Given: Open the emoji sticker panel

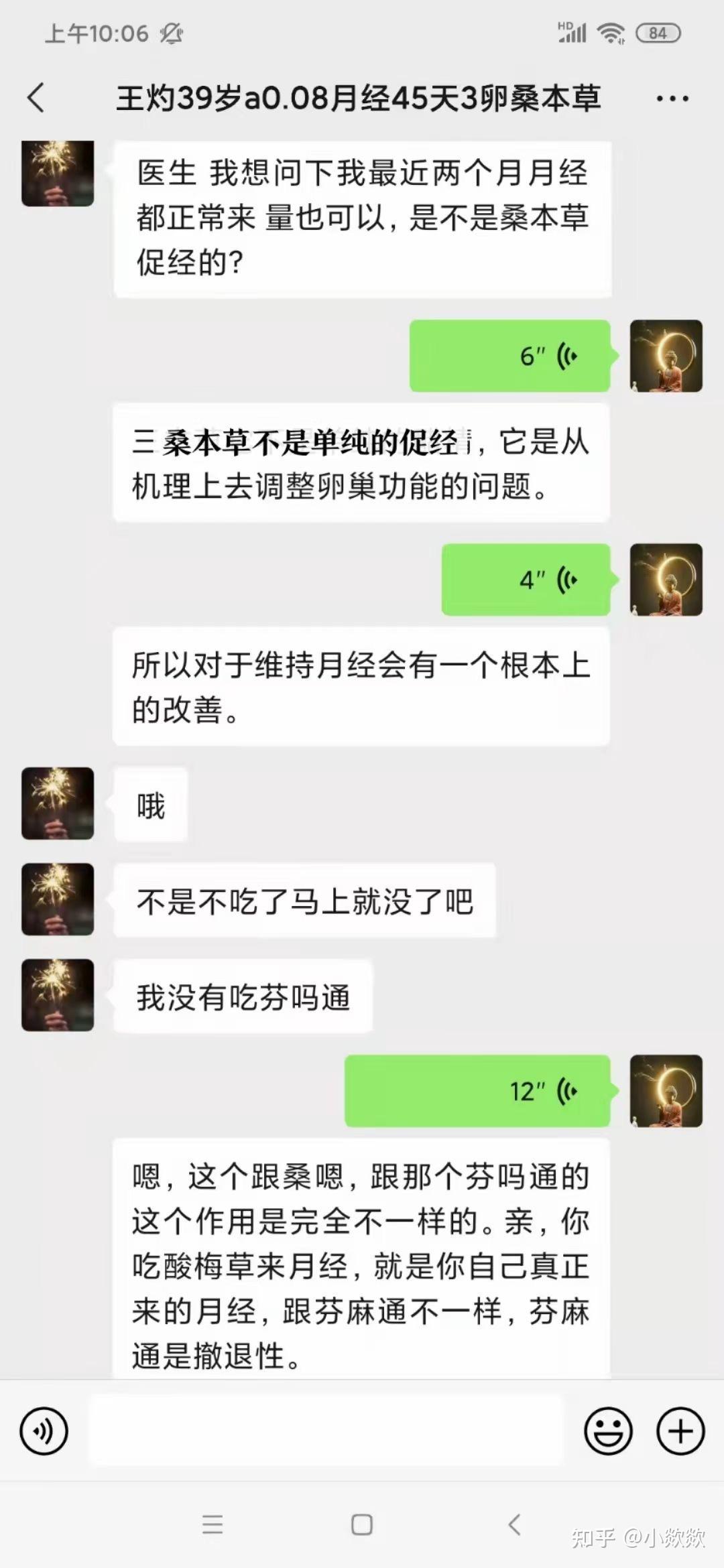Looking at the screenshot, I should click(608, 1431).
